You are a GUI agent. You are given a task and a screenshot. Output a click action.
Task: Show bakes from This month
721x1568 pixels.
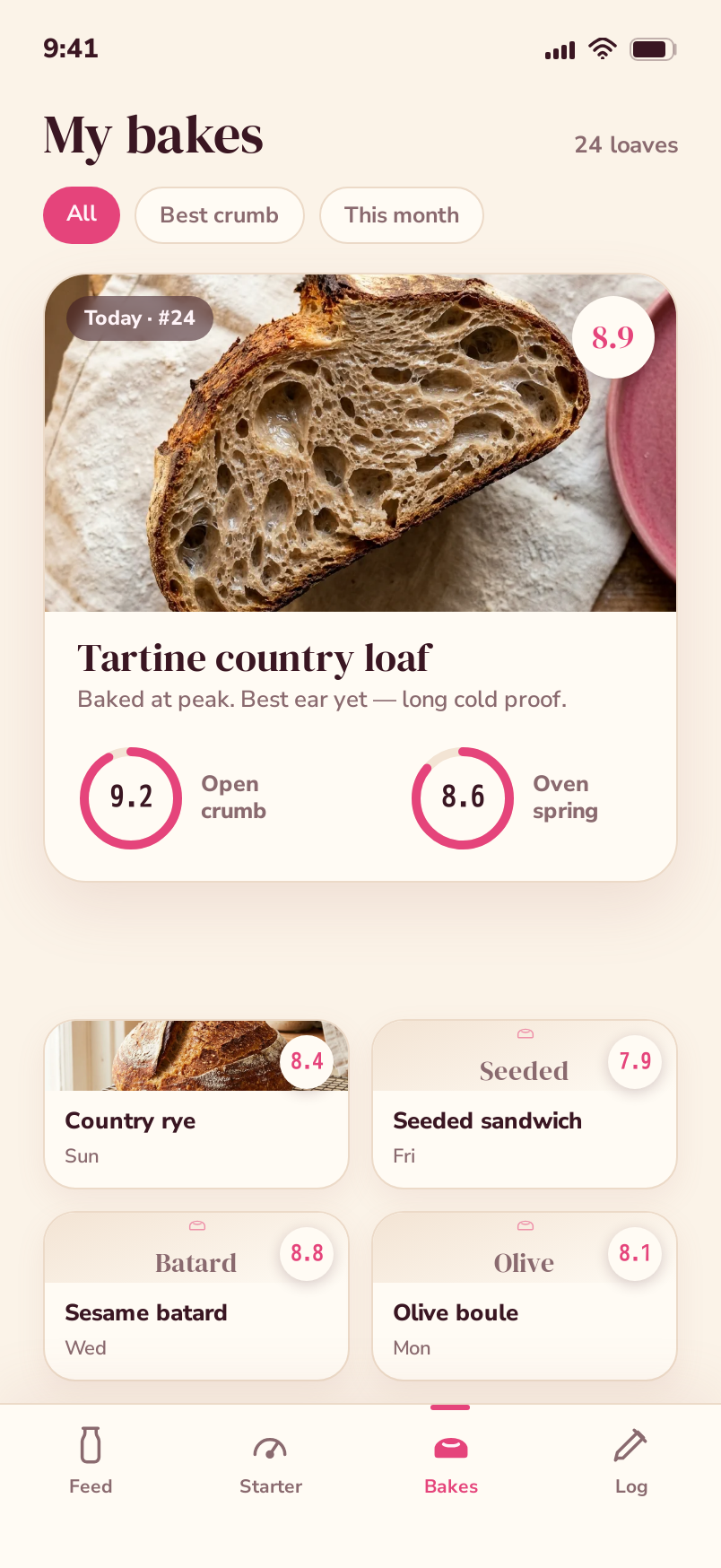pyautogui.click(x=402, y=215)
